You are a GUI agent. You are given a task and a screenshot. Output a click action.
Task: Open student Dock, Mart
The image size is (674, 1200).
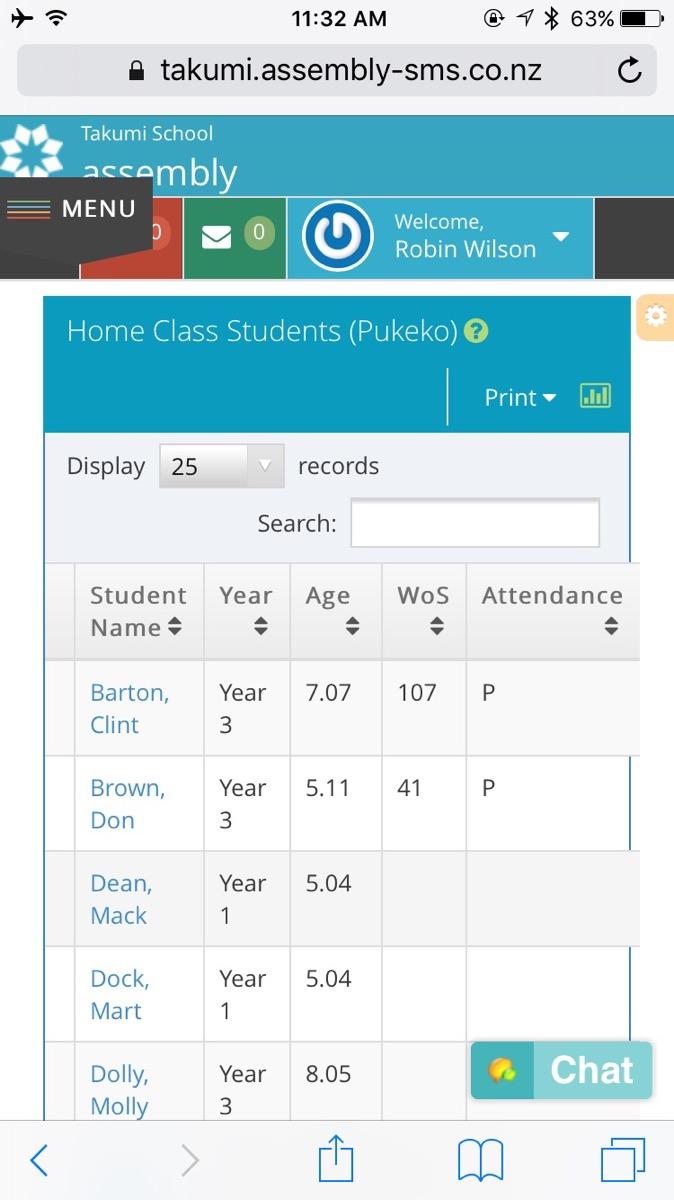pyautogui.click(x=119, y=994)
